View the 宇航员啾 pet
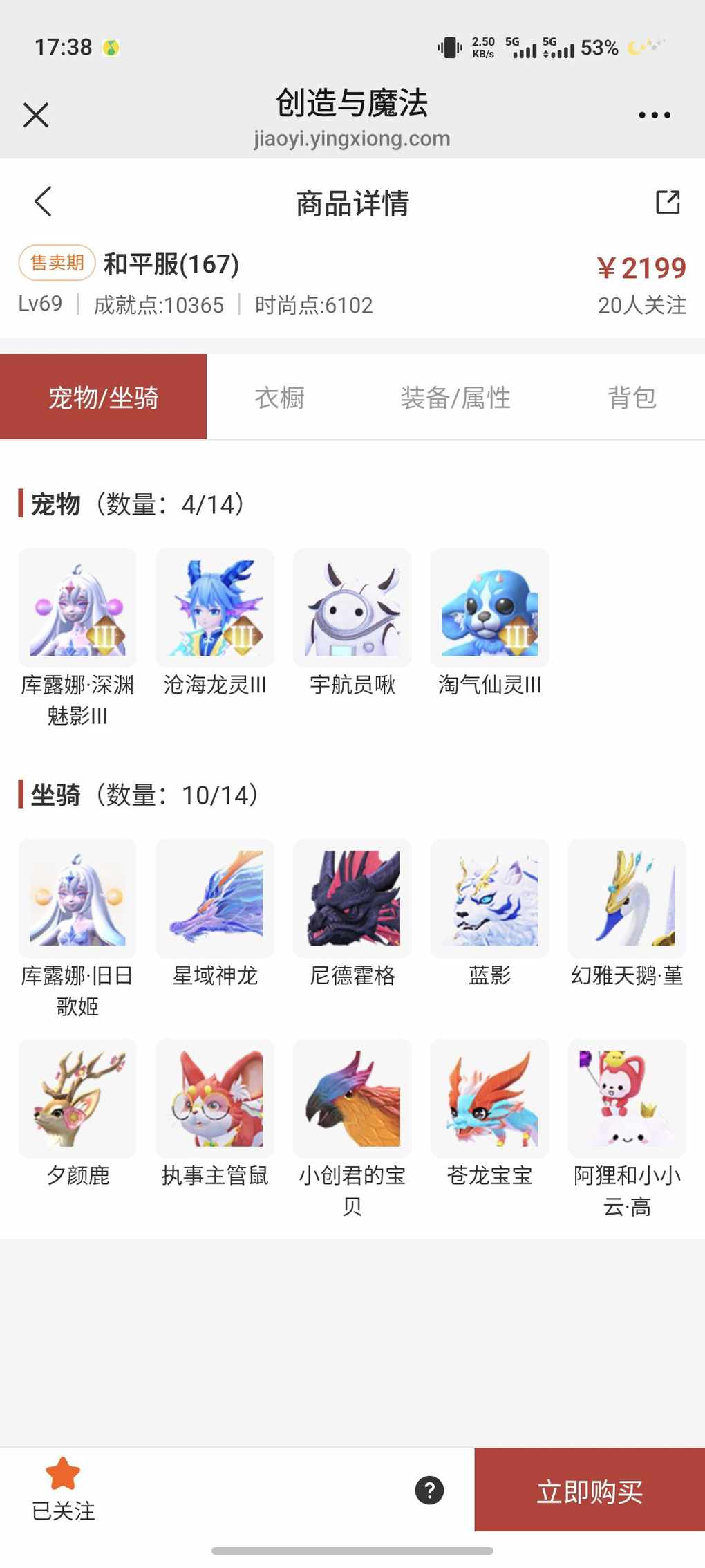 pyautogui.click(x=352, y=608)
